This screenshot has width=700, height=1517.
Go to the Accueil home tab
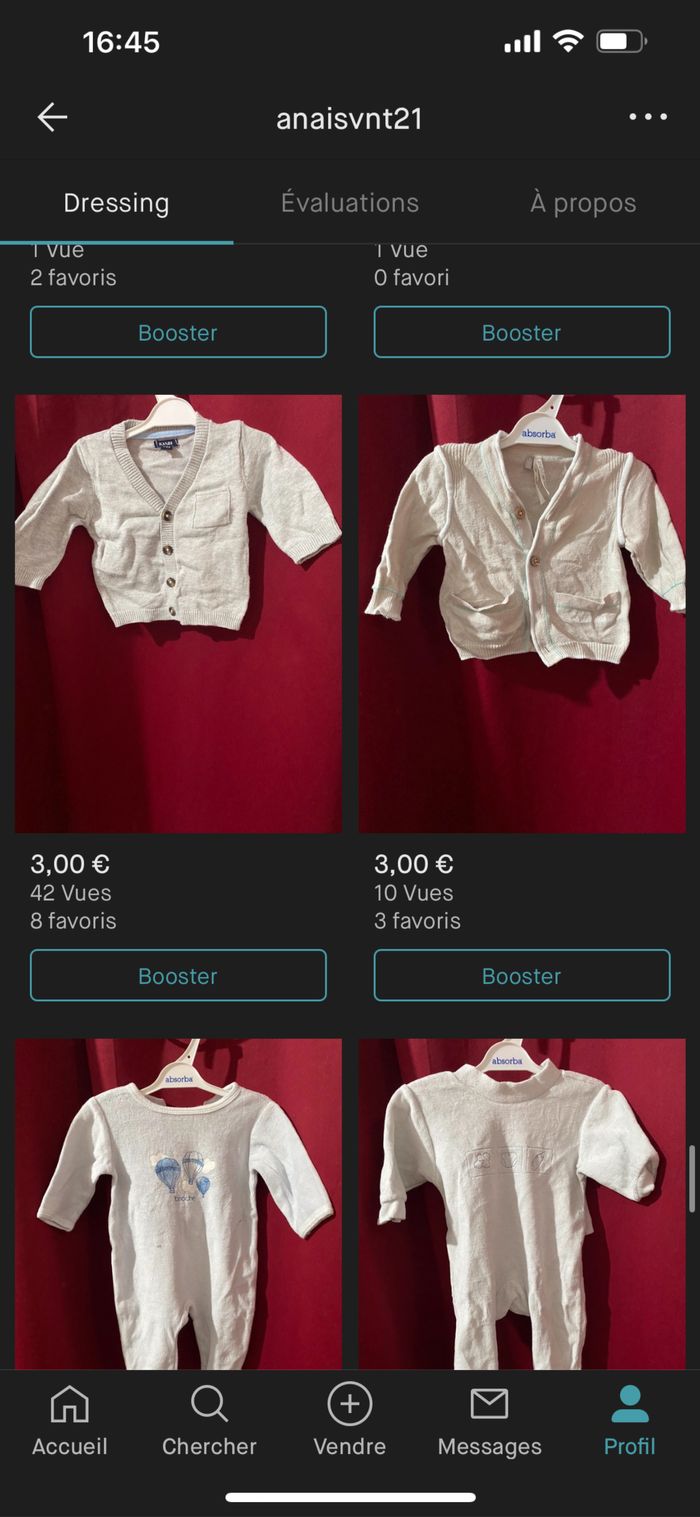(x=69, y=1420)
